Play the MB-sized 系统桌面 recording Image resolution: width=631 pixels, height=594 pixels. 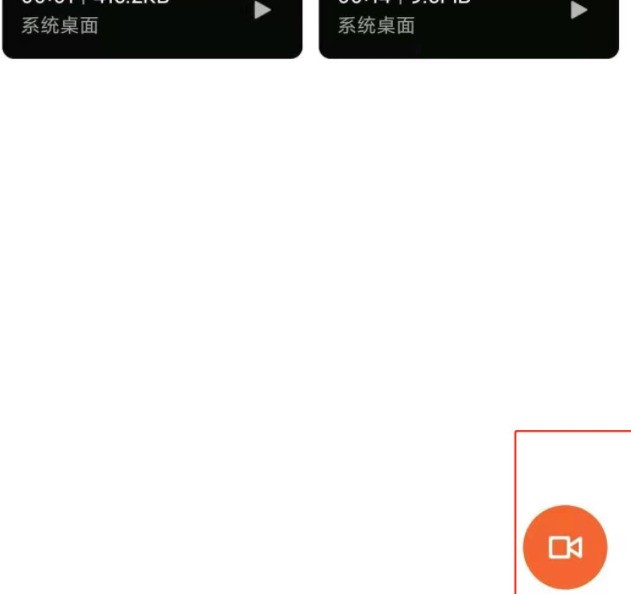578,11
